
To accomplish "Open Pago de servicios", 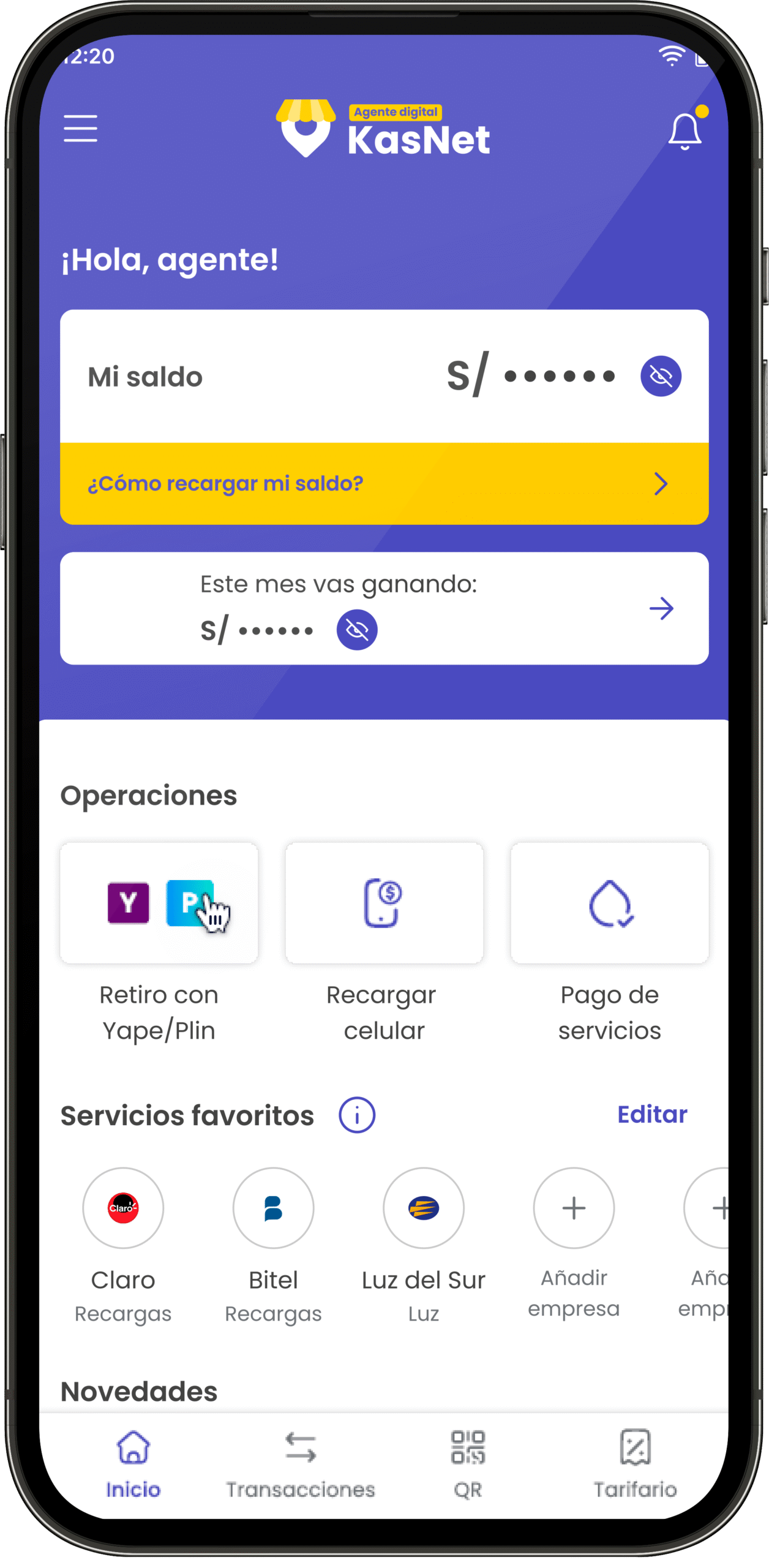I will (609, 903).
